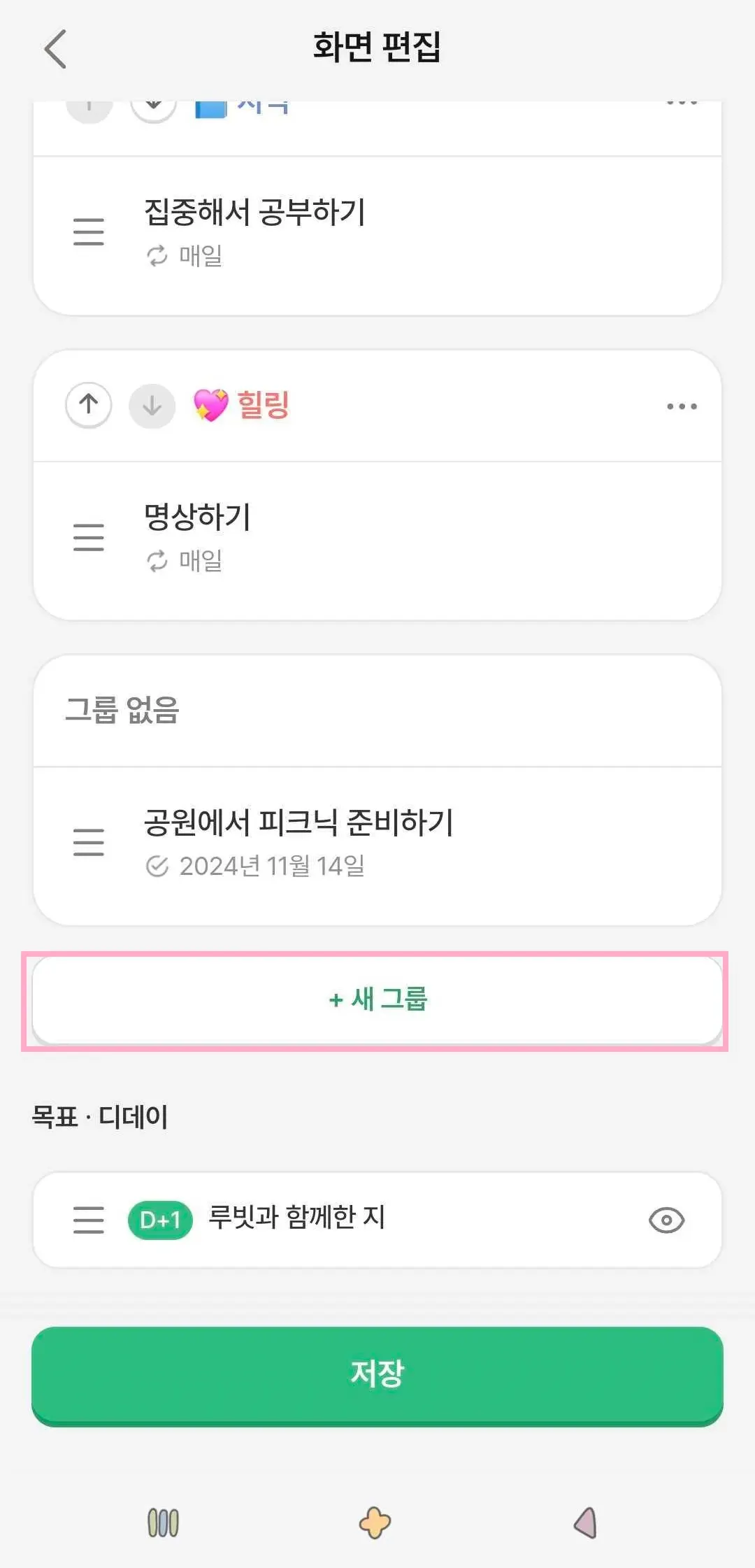The image size is (755, 1568).
Task: Open the system recent apps view
Action: (163, 1523)
